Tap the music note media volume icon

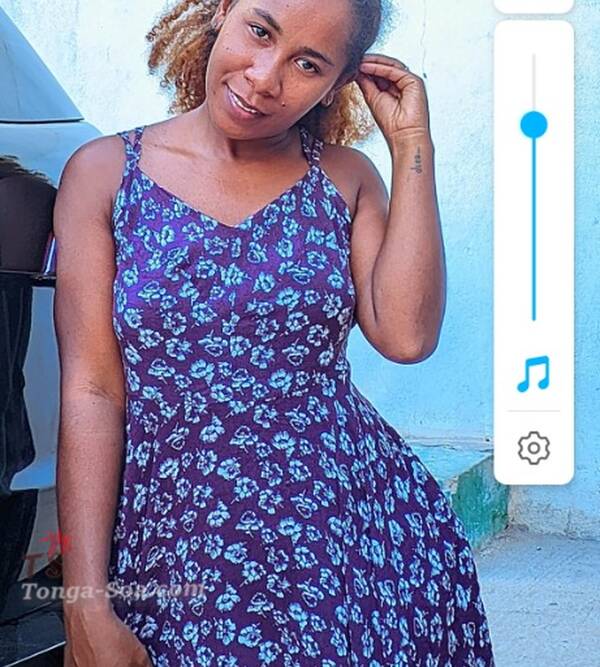[x=533, y=374]
